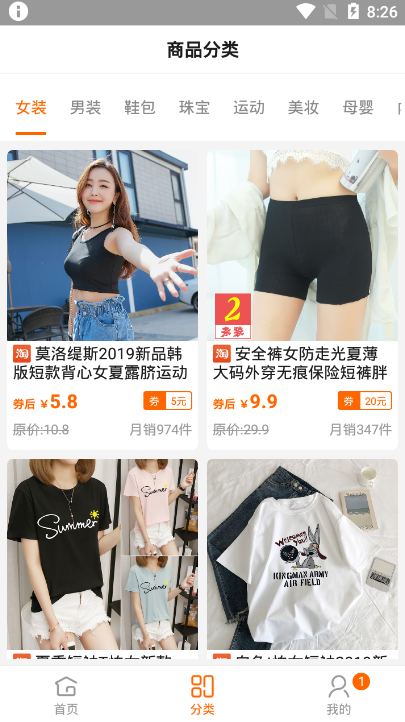Claim the 5元 coupon on the 背心 item

(x=168, y=401)
